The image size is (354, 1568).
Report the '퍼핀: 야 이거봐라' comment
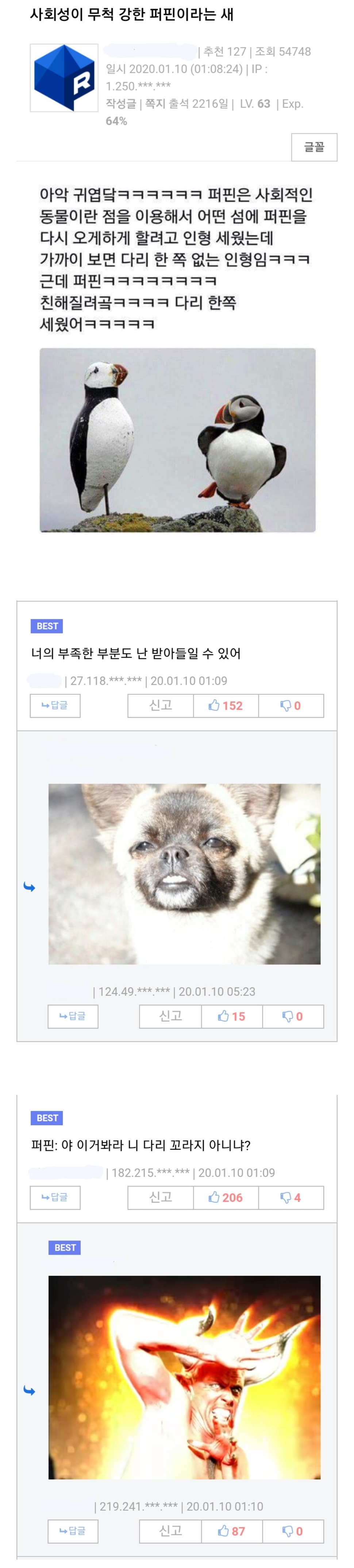tap(160, 1197)
